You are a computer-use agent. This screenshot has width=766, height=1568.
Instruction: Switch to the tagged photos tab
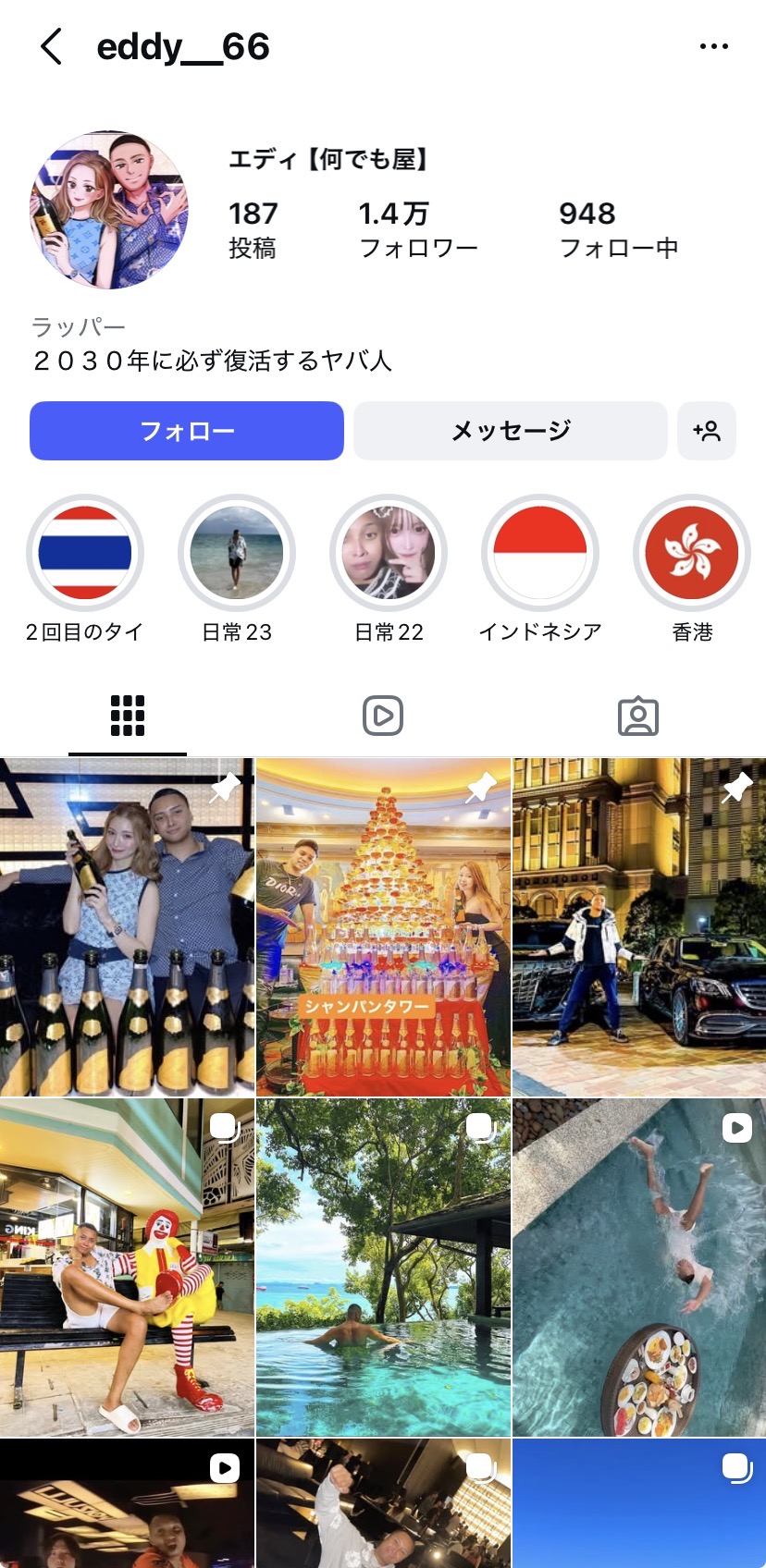click(638, 716)
